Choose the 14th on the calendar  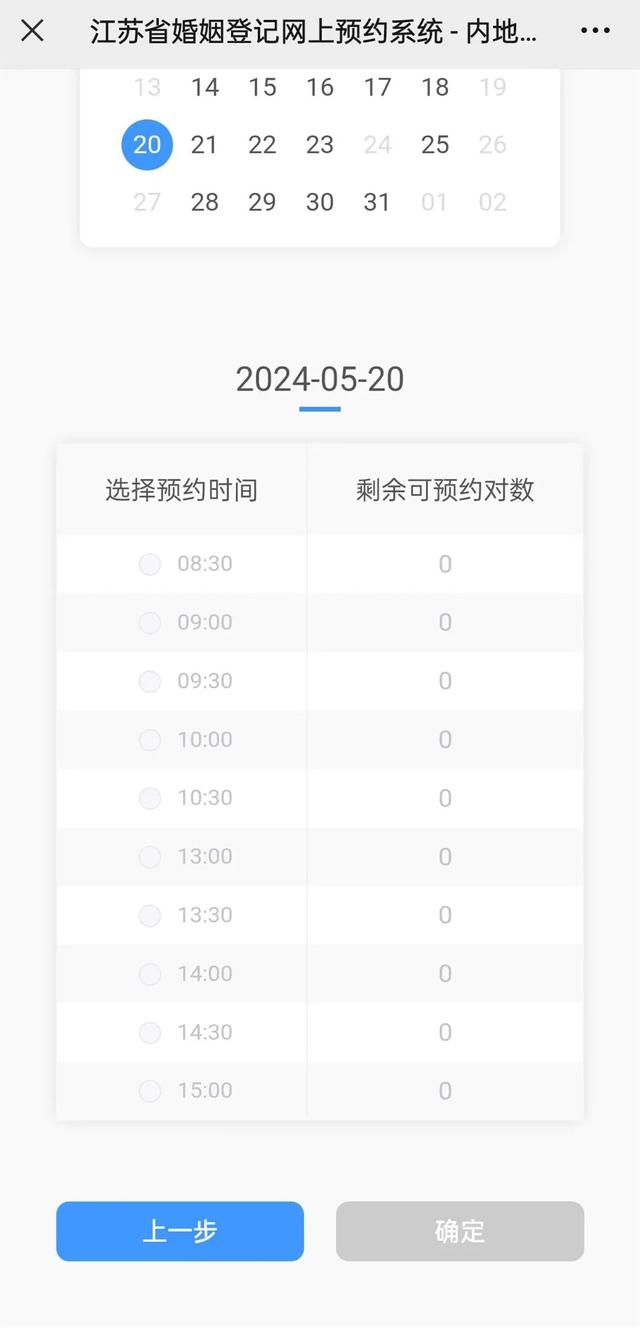coord(205,88)
